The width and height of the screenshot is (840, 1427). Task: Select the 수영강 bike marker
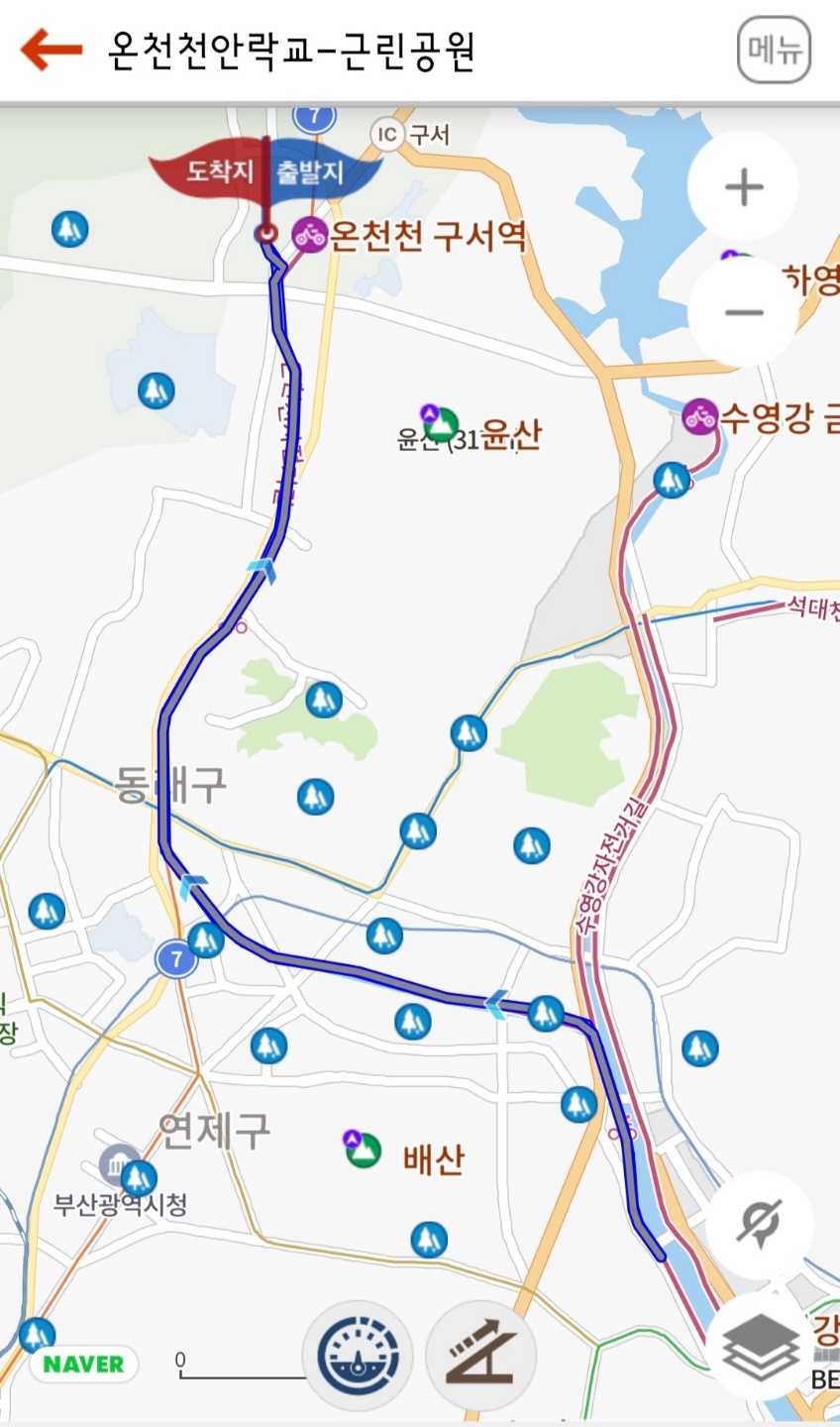[700, 417]
